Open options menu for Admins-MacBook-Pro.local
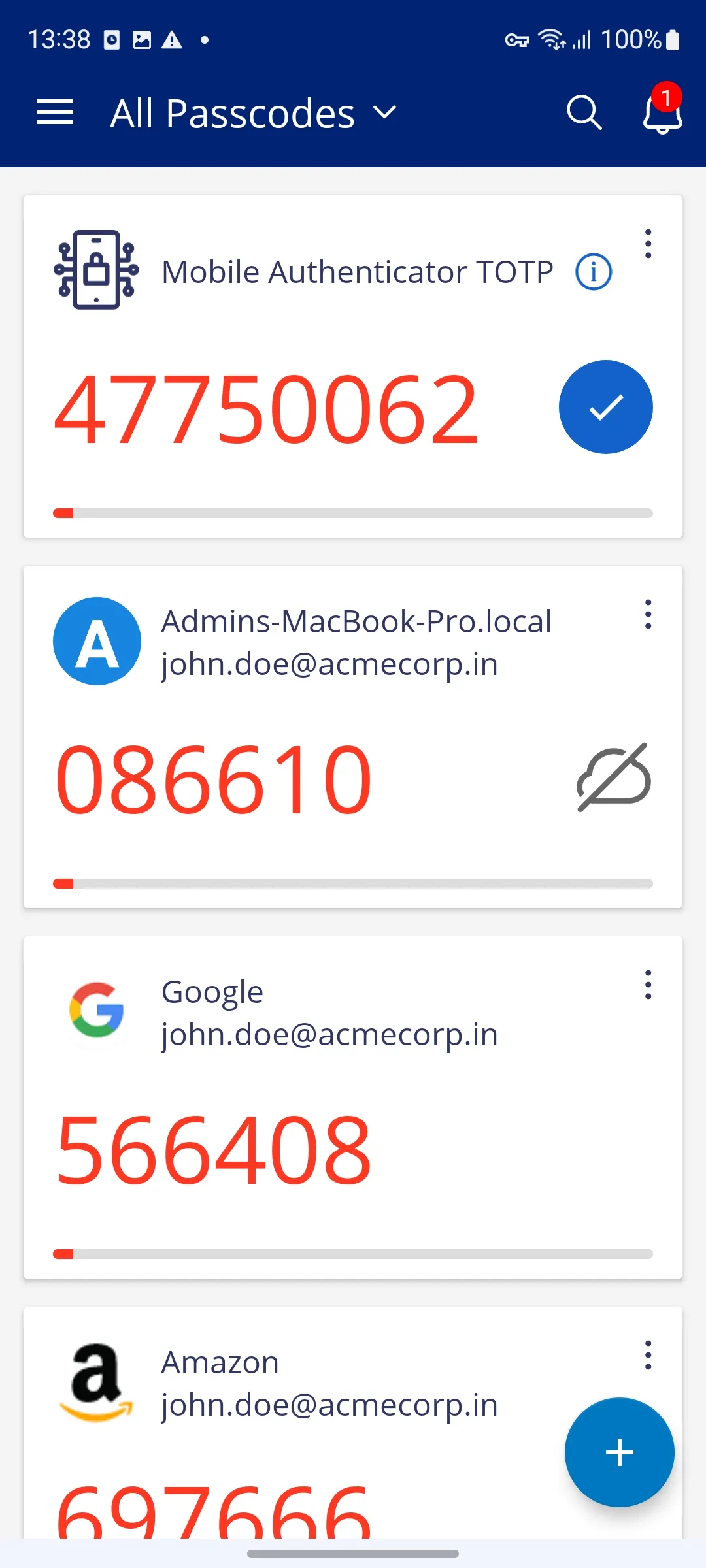 click(648, 613)
